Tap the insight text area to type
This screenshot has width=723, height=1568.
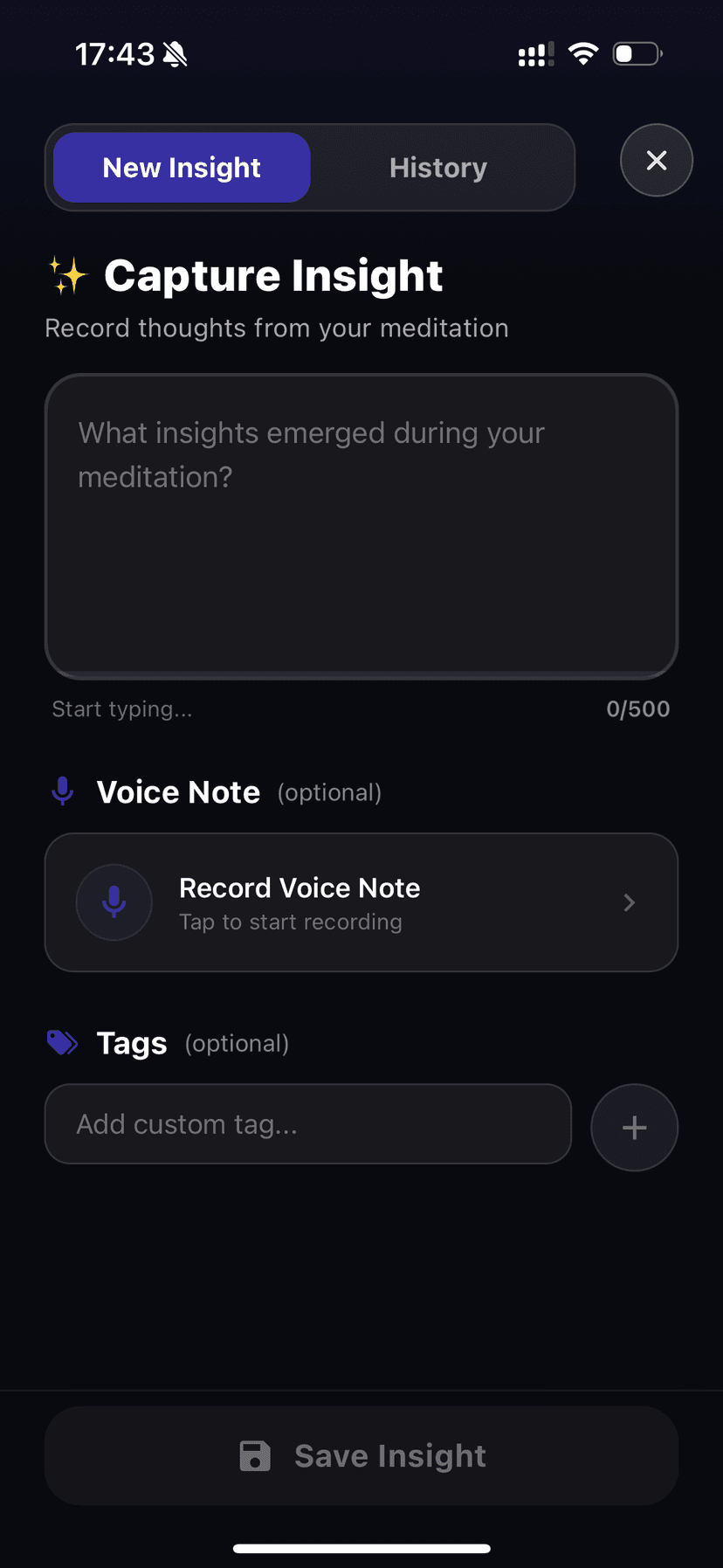pos(361,524)
